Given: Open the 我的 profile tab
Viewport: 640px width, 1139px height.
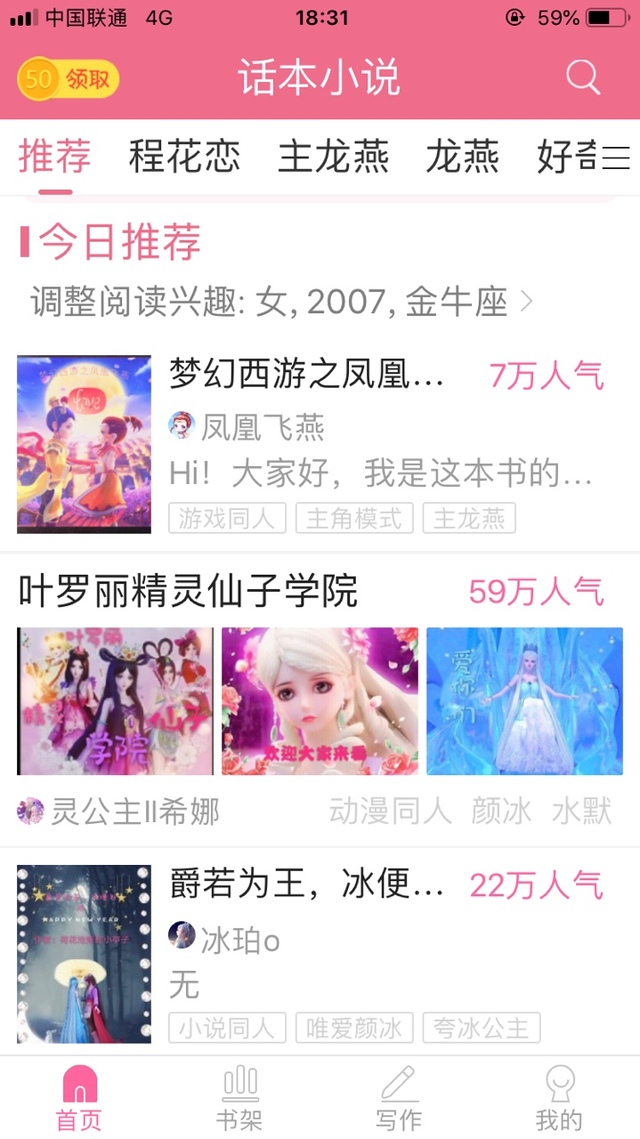Looking at the screenshot, I should [x=558, y=1099].
